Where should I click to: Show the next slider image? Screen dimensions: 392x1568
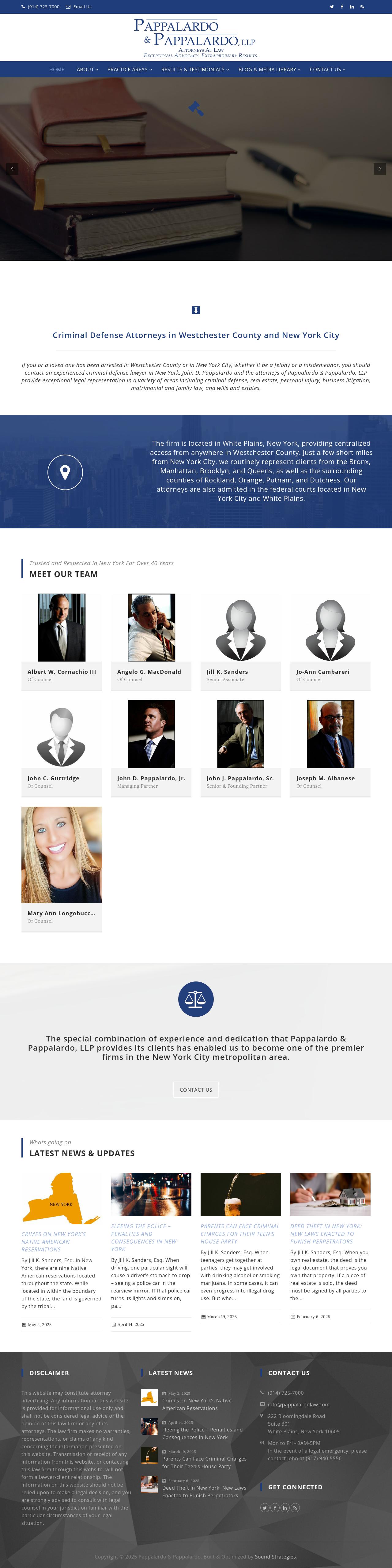(379, 169)
